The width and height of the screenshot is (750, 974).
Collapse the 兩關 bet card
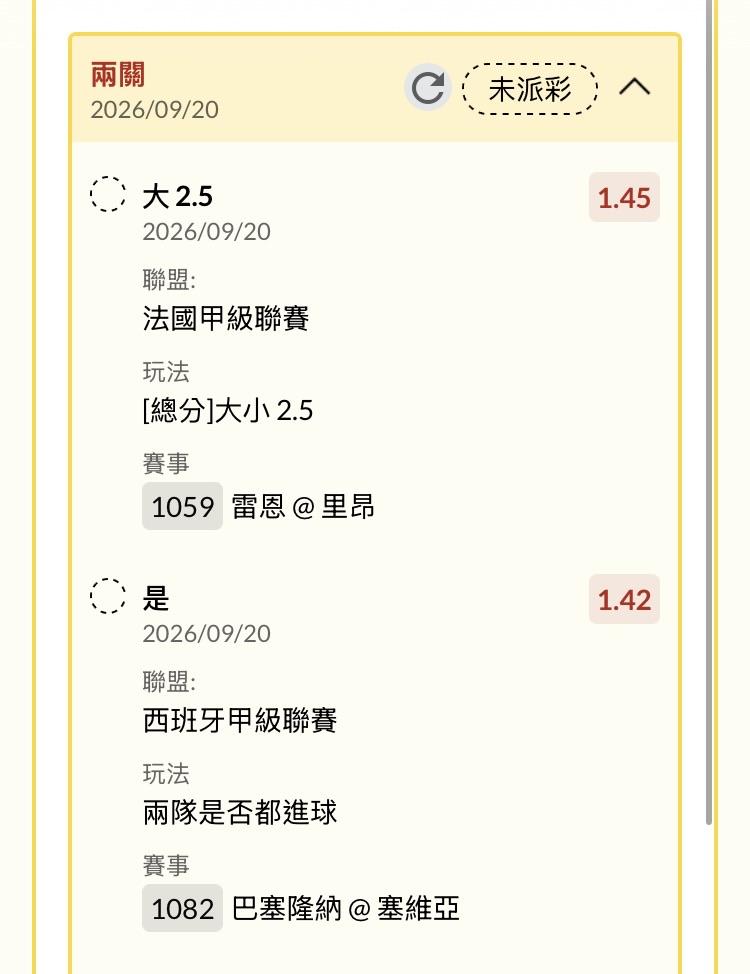tap(634, 87)
